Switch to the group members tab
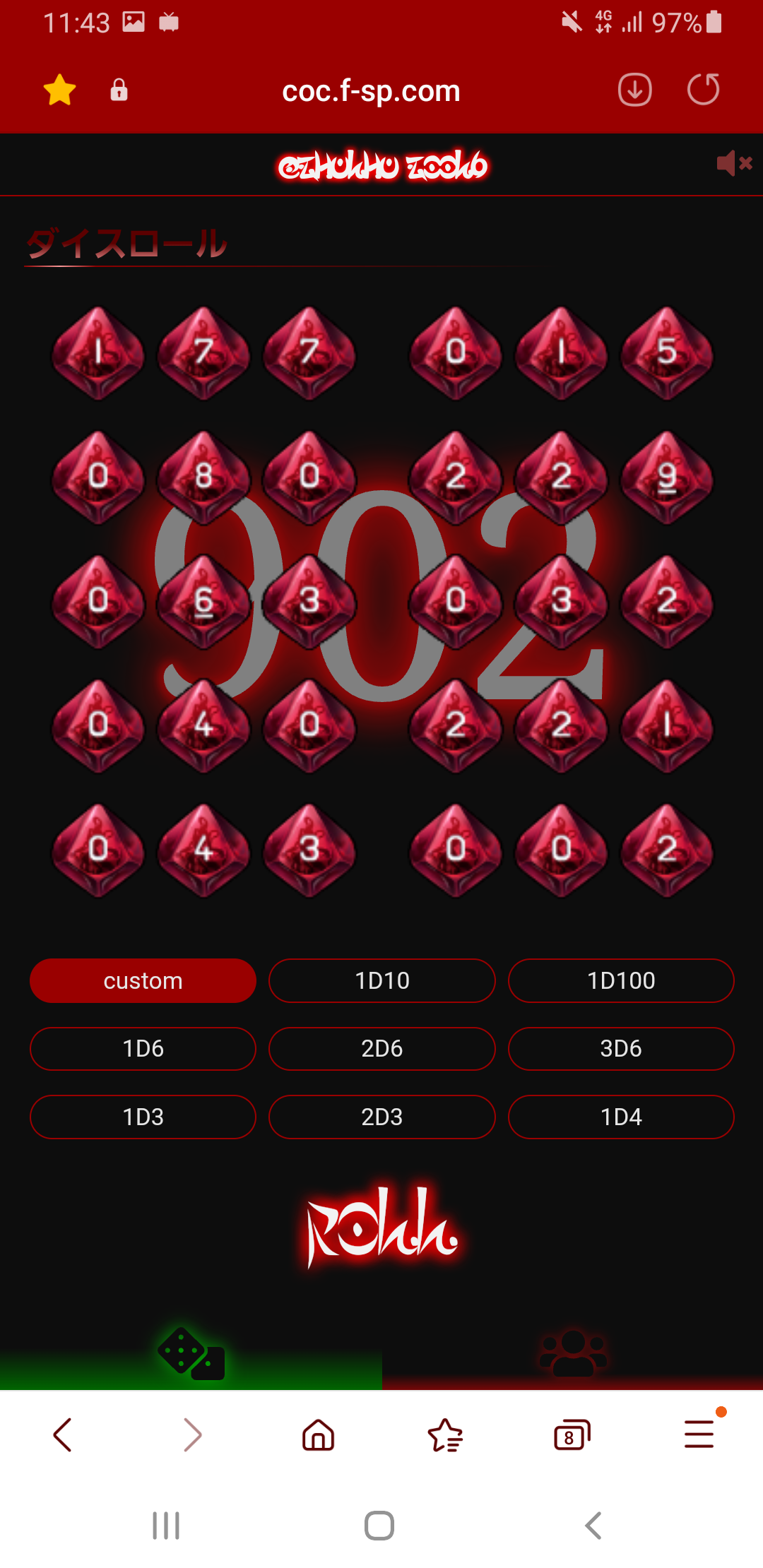The image size is (763, 1568). point(573,1354)
